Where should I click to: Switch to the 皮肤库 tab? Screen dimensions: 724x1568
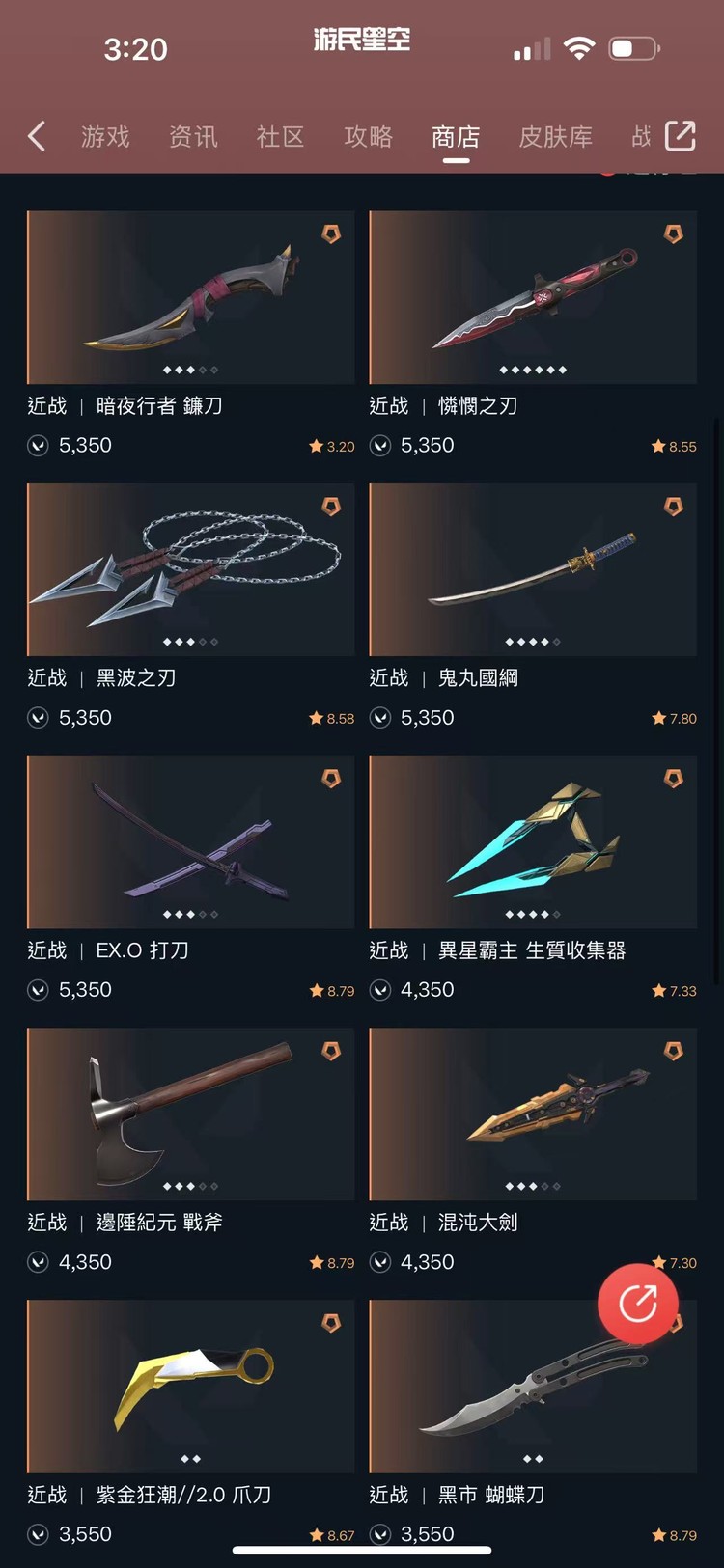point(555,136)
